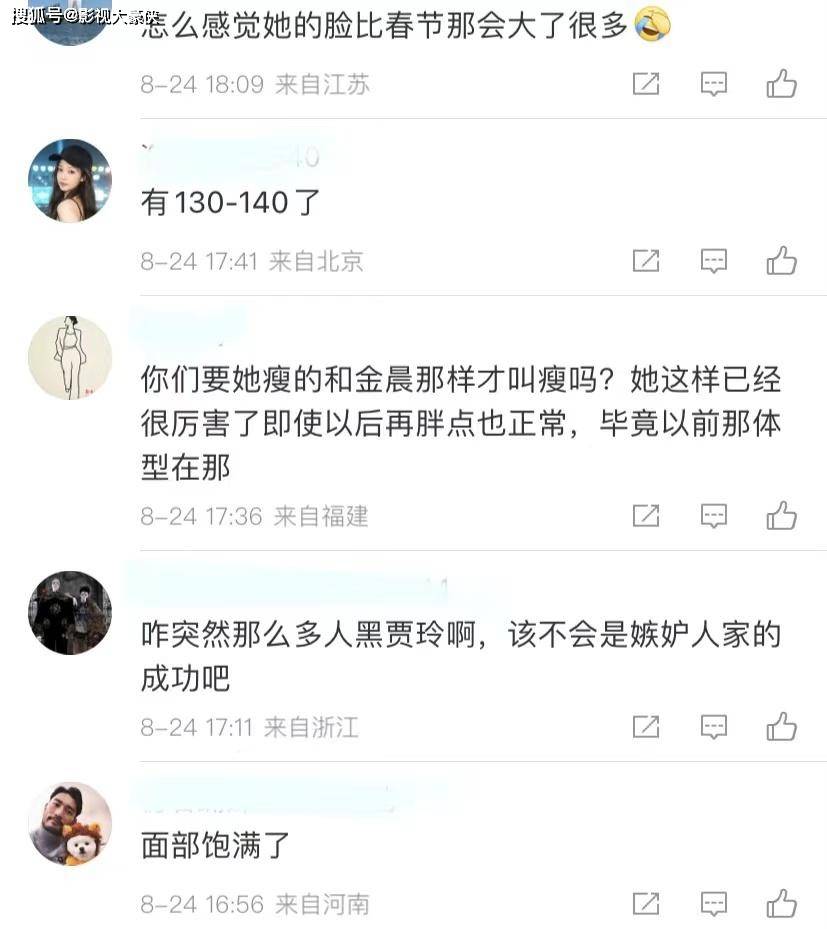Like the comment from 江苏 at 18:09

pyautogui.click(x=781, y=84)
